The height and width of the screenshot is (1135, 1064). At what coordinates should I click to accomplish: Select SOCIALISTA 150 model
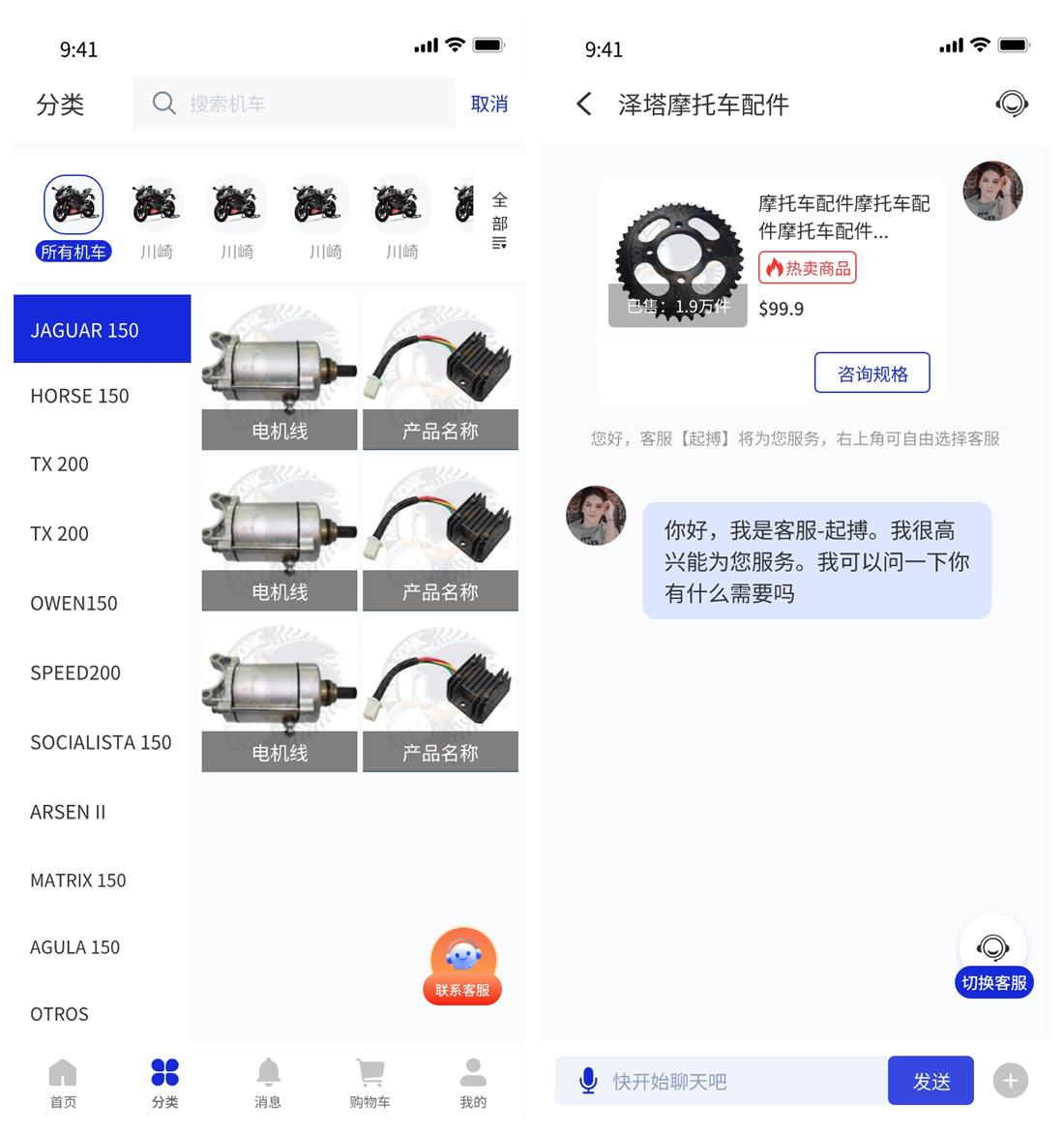tap(101, 742)
